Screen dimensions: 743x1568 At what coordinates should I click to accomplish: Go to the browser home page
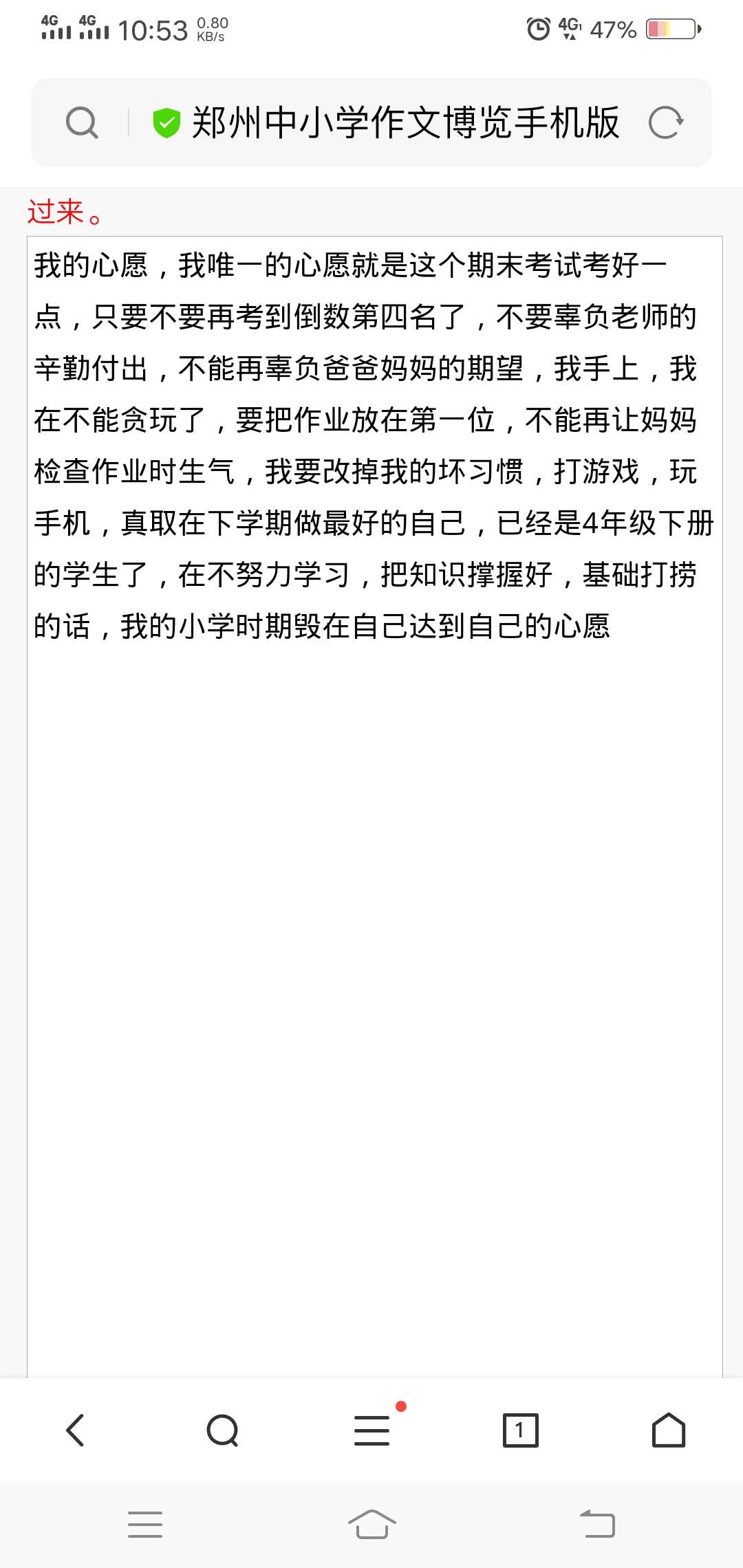(x=668, y=1430)
